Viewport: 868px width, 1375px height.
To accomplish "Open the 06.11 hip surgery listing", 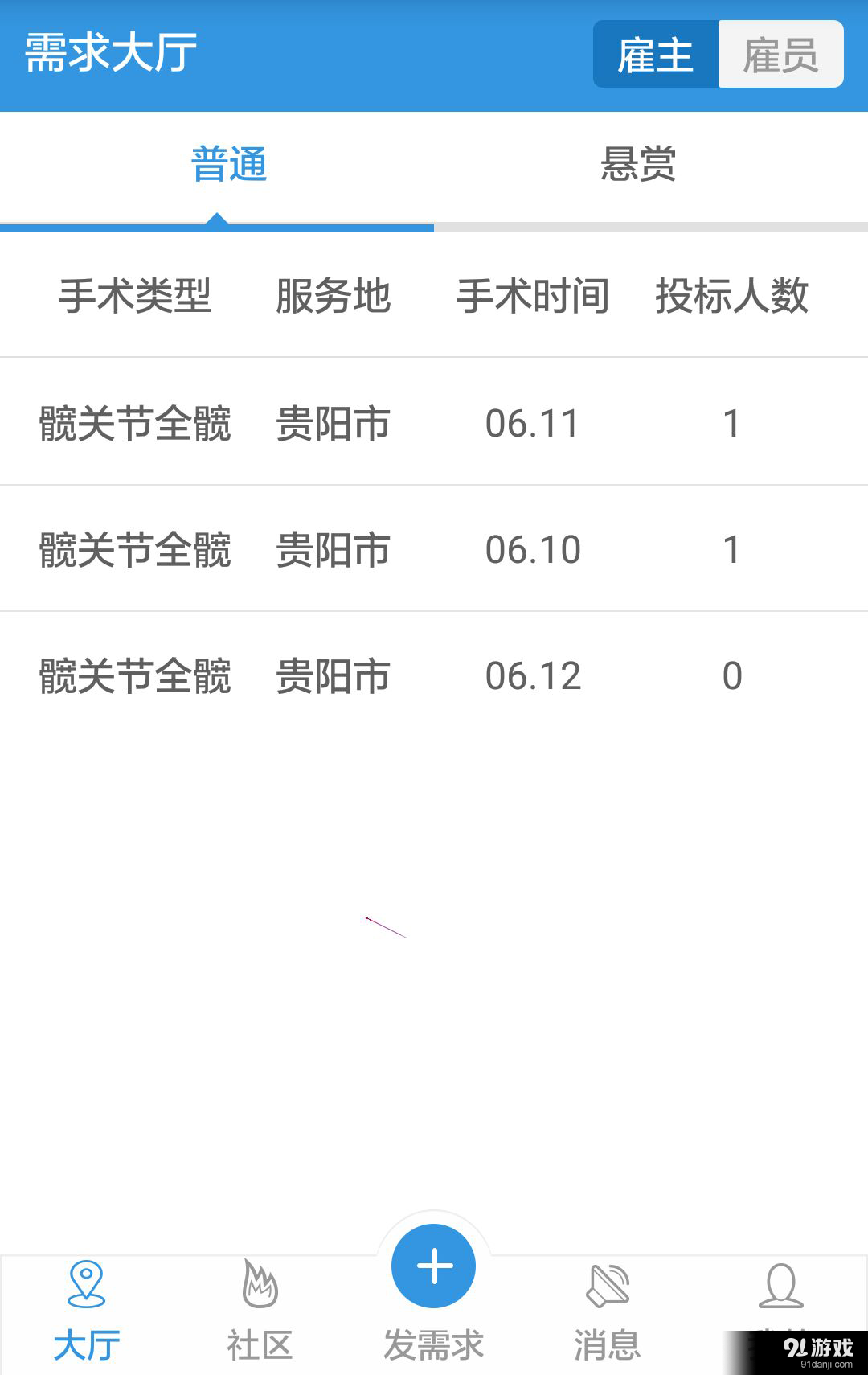I will [434, 422].
